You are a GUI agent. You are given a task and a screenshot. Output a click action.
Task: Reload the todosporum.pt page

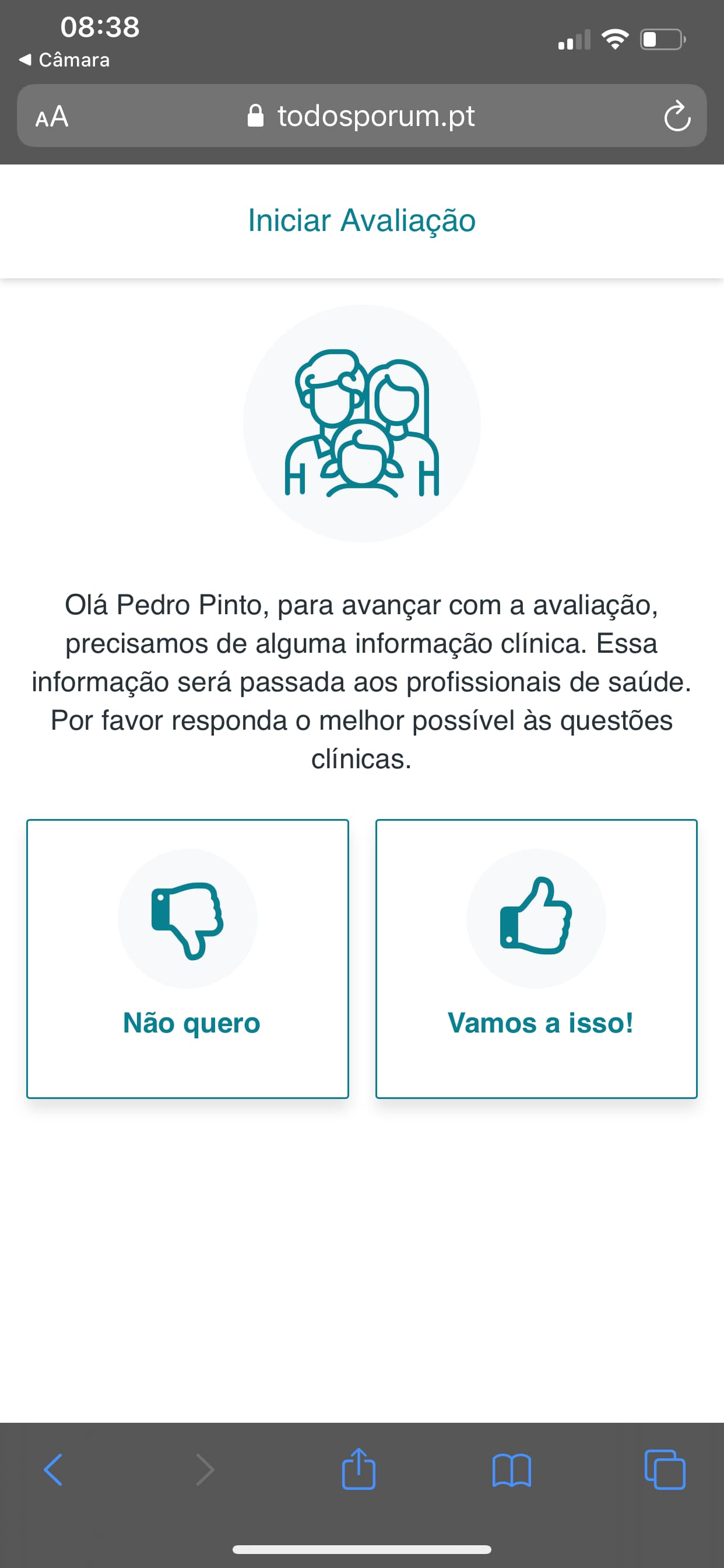pos(677,116)
